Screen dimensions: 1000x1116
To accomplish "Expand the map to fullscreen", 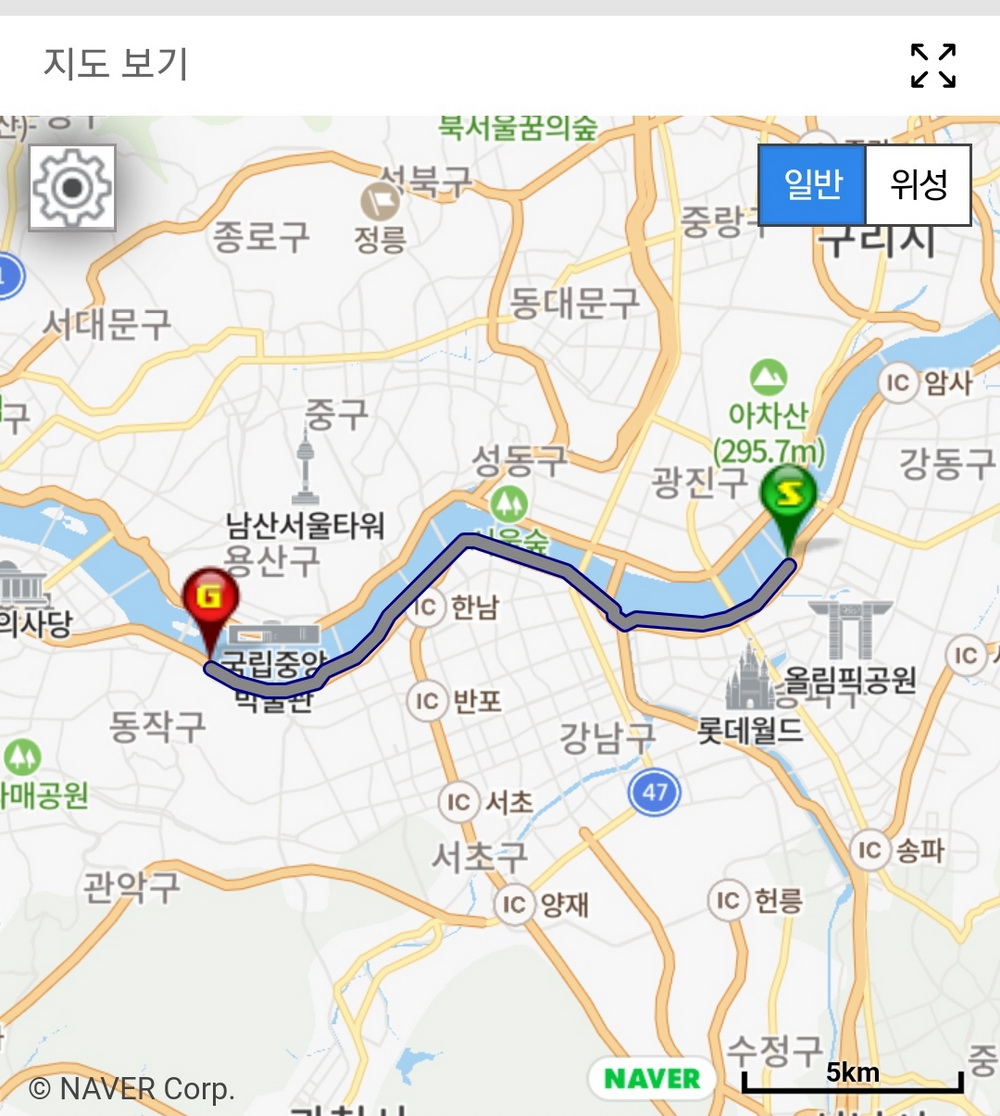I will (x=932, y=66).
